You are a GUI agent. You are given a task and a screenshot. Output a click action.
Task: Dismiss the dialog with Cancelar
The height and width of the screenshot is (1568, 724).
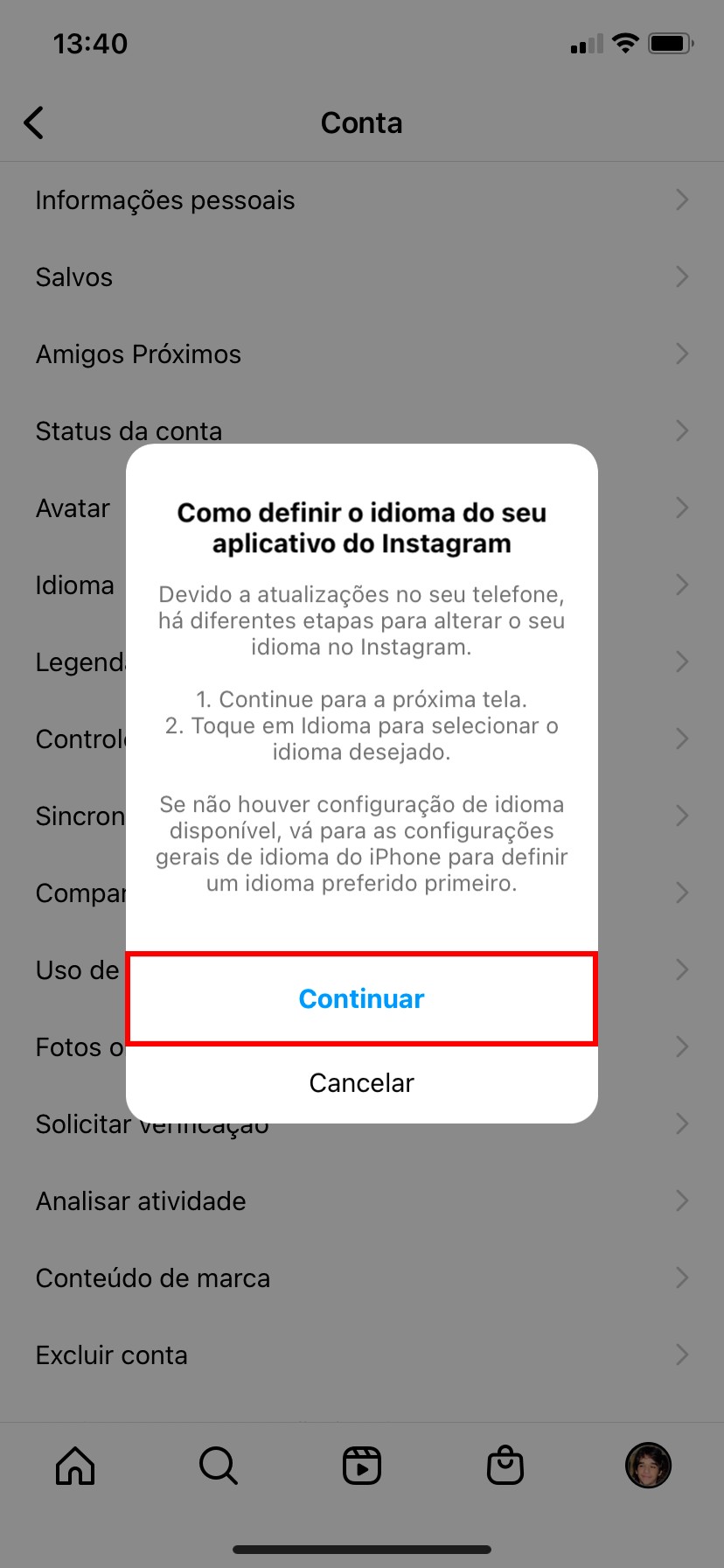pos(361,1082)
